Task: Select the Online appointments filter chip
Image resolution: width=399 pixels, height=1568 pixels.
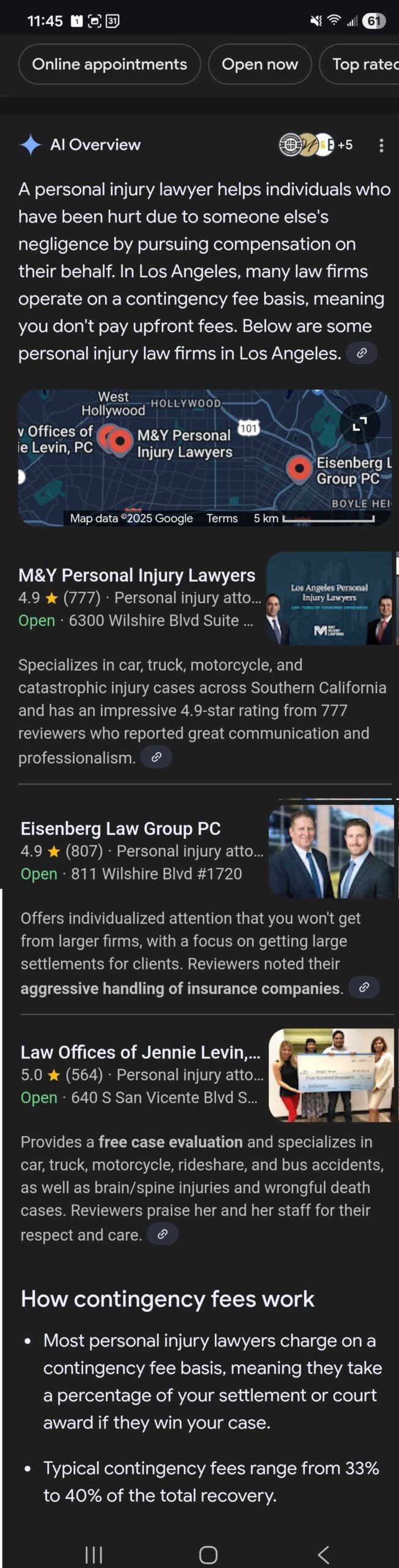Action: [x=110, y=64]
